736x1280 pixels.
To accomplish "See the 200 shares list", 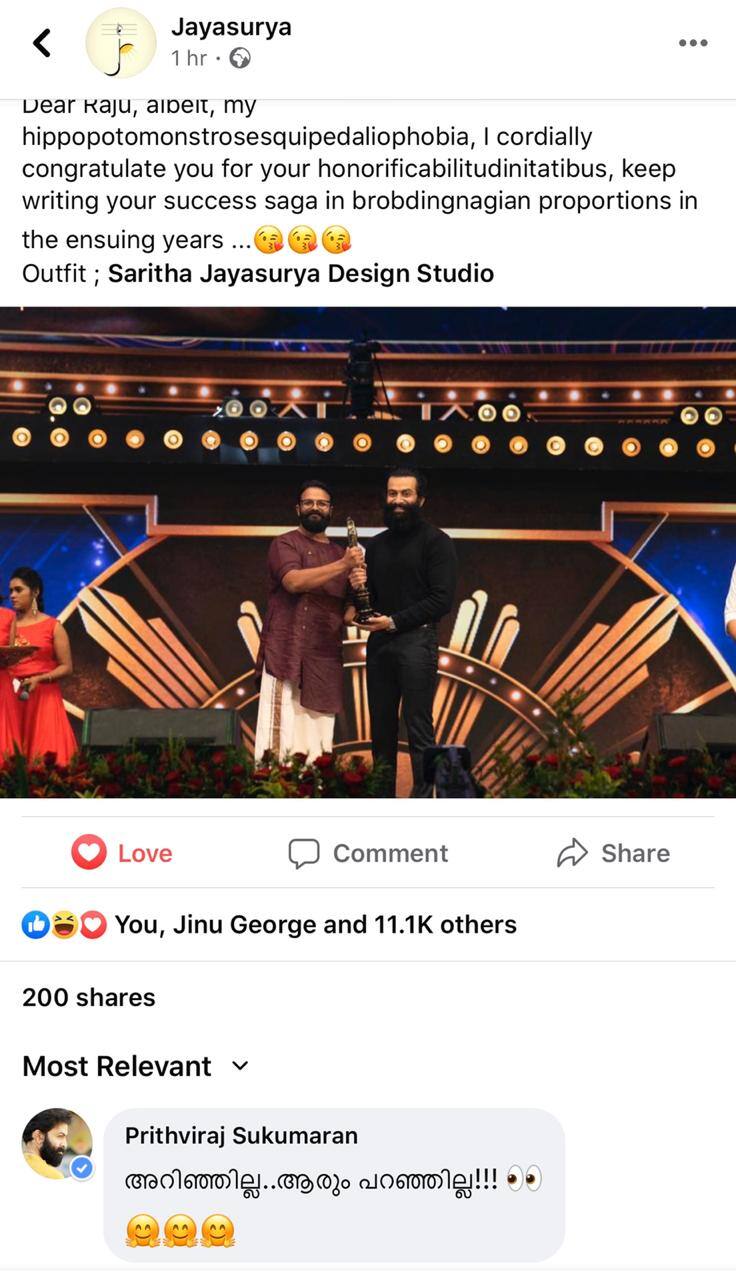I will [x=89, y=997].
